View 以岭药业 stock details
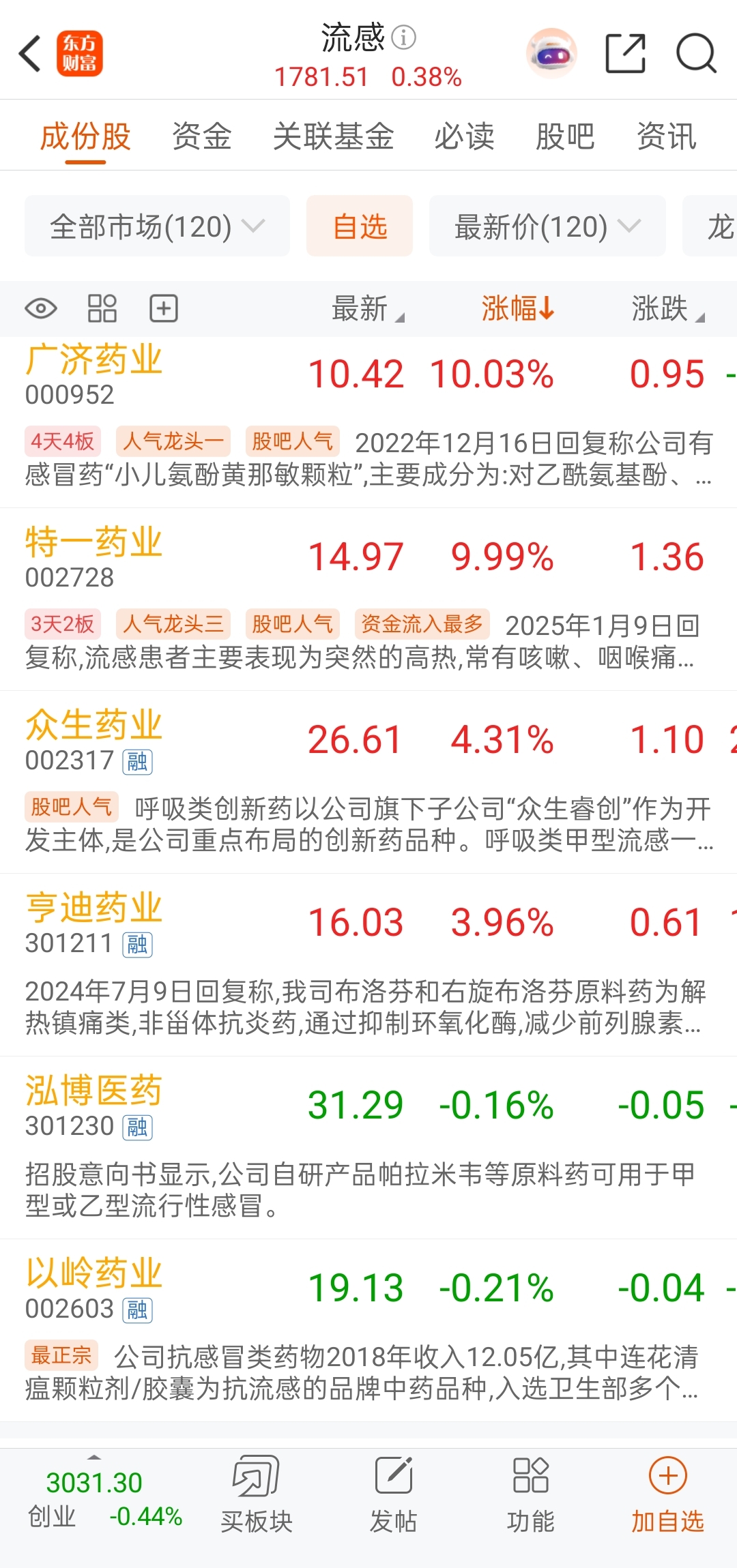The width and height of the screenshot is (737, 1568). click(x=369, y=1331)
